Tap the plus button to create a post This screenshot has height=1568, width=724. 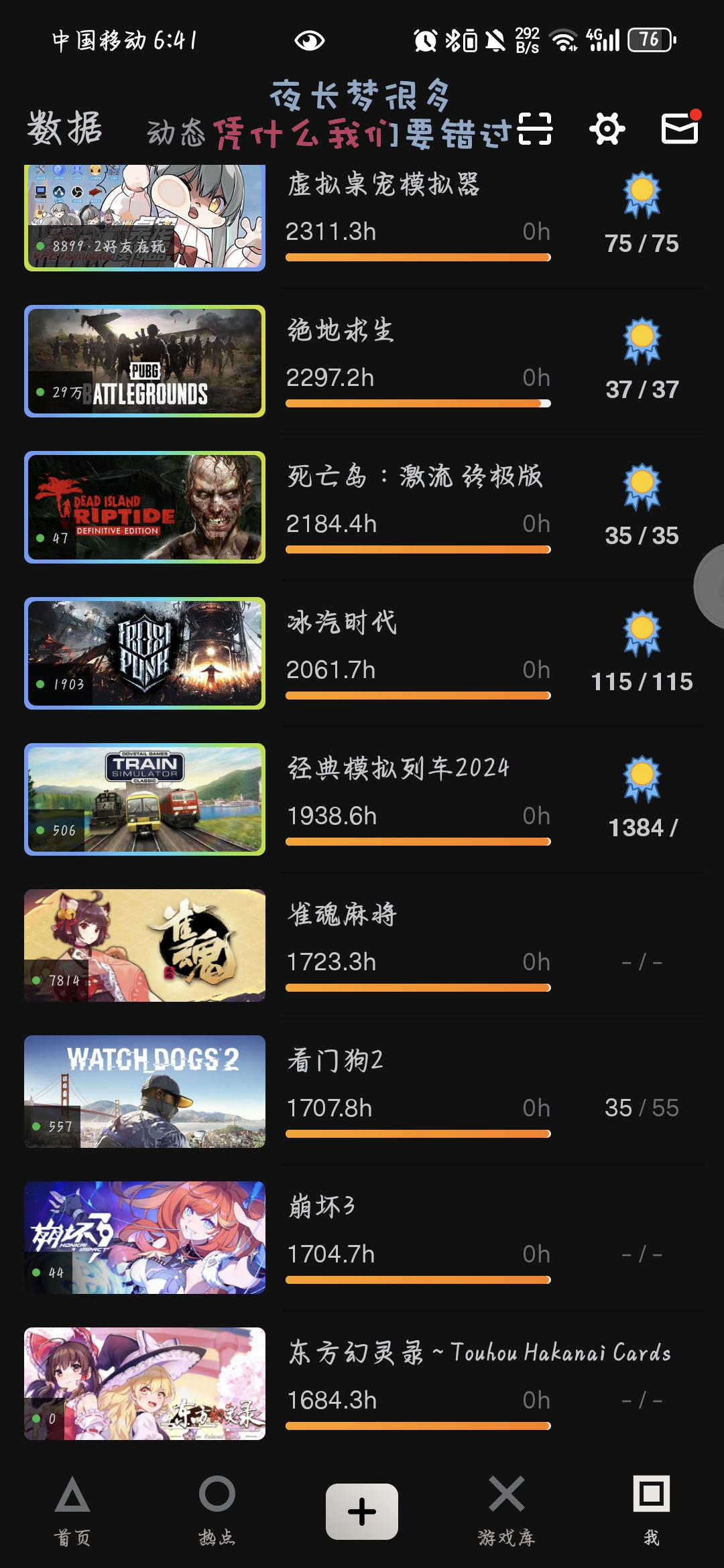tap(362, 1512)
